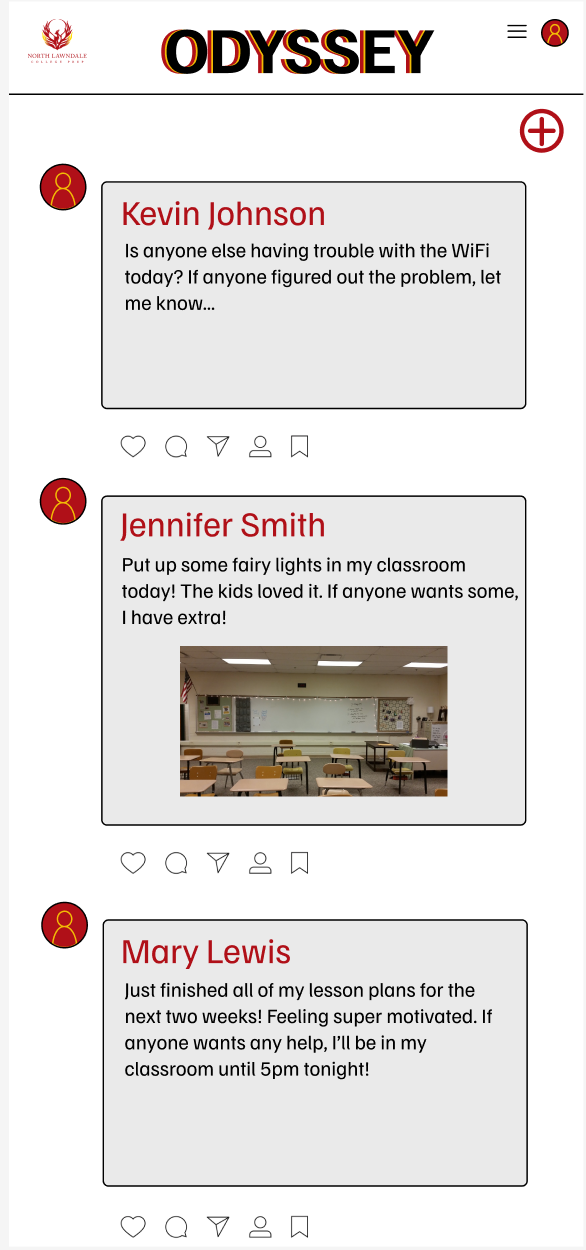This screenshot has width=586, height=1250.
Task: Share Jennifer Smith's post
Action: point(218,861)
